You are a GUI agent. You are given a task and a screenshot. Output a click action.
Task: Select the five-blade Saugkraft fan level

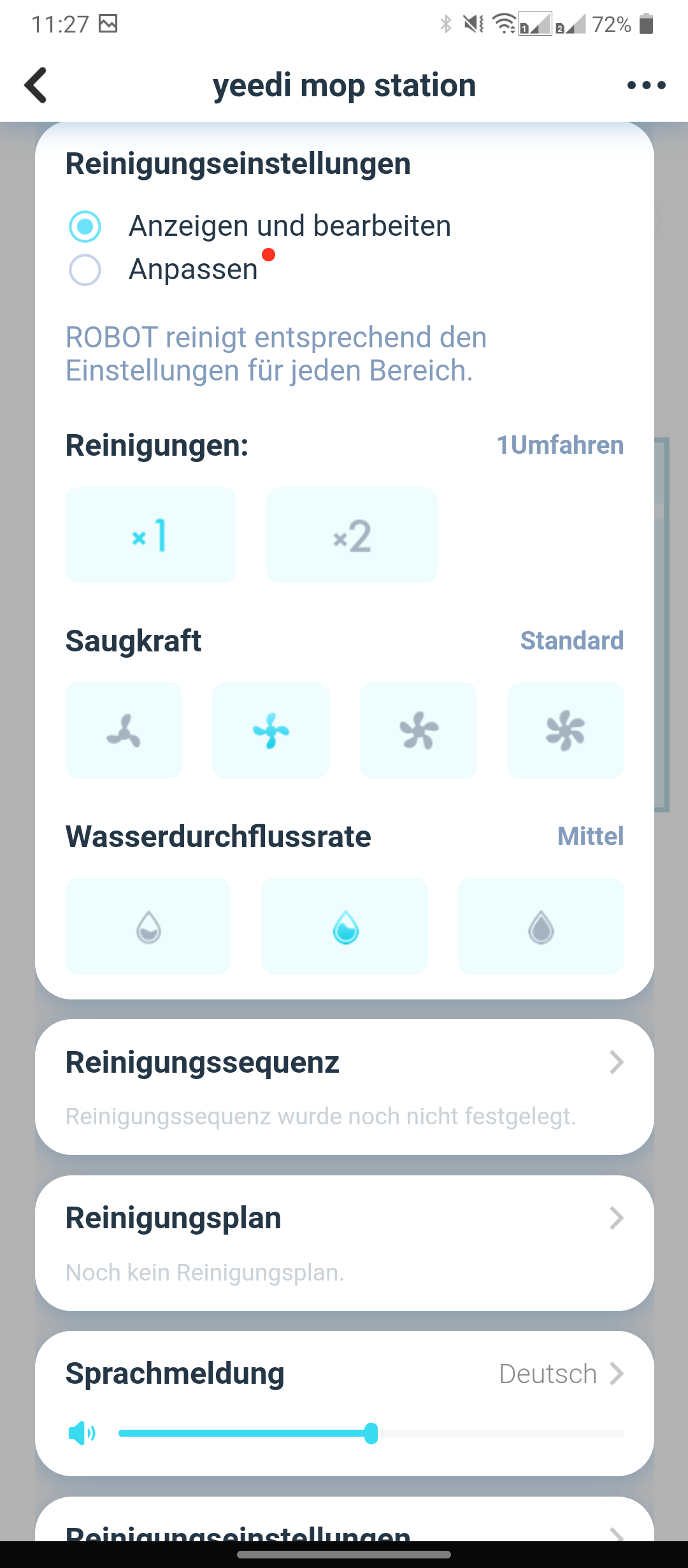pyautogui.click(x=419, y=730)
